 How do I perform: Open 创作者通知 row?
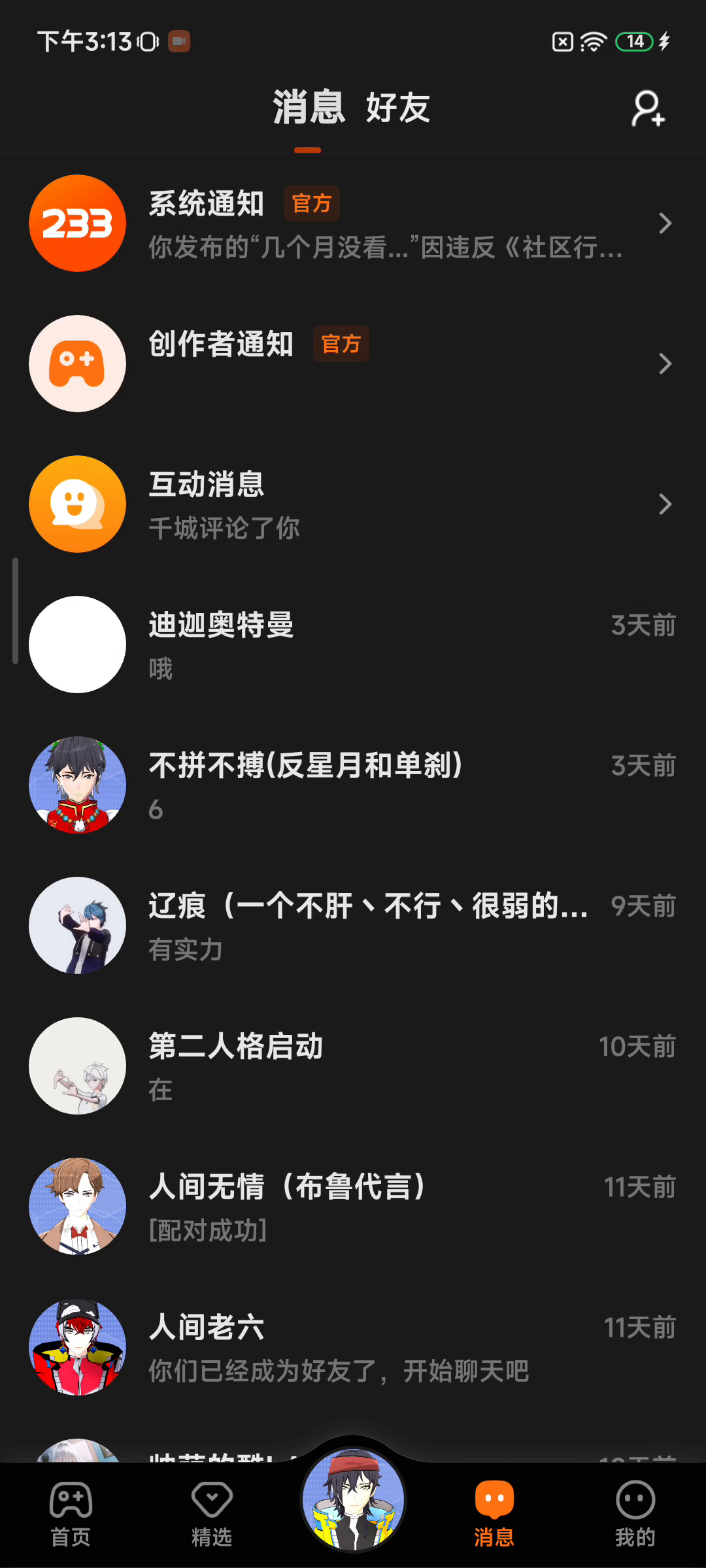pos(353,364)
